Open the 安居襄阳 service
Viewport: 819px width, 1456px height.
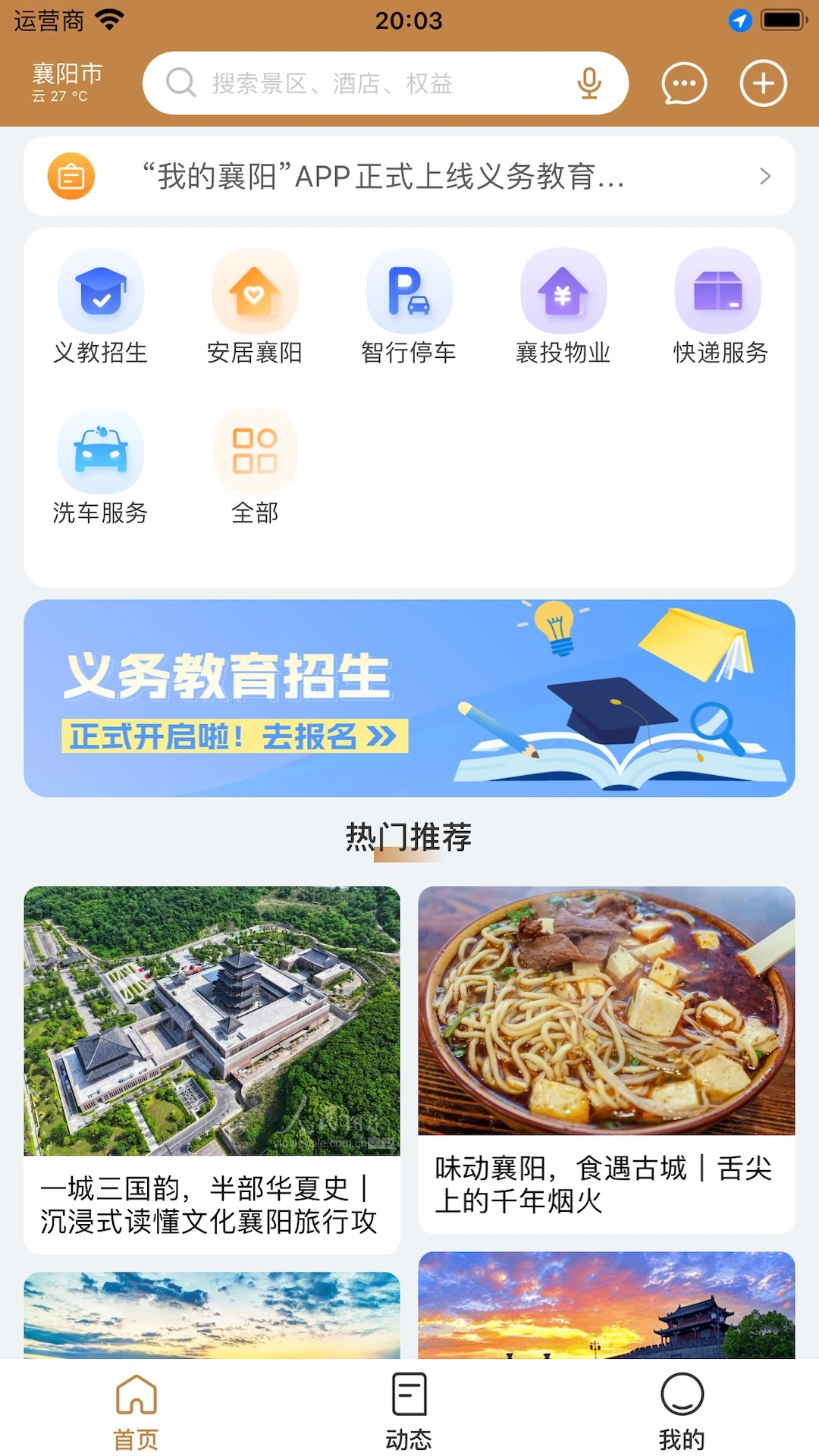(x=255, y=309)
